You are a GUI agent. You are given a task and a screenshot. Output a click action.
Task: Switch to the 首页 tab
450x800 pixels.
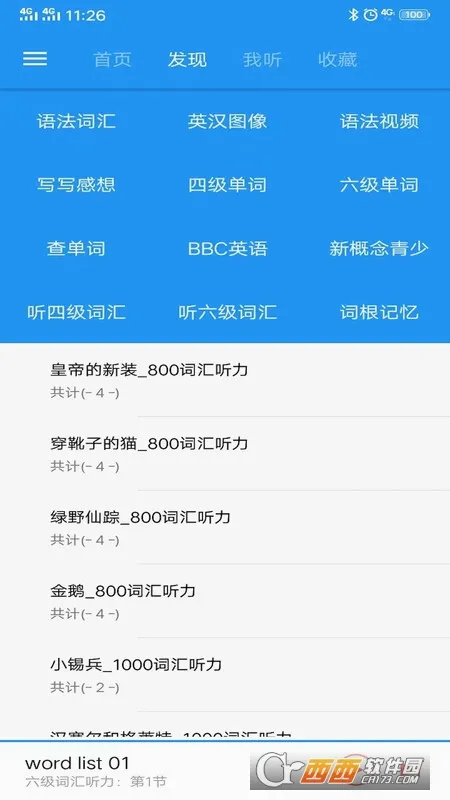[x=112, y=60]
